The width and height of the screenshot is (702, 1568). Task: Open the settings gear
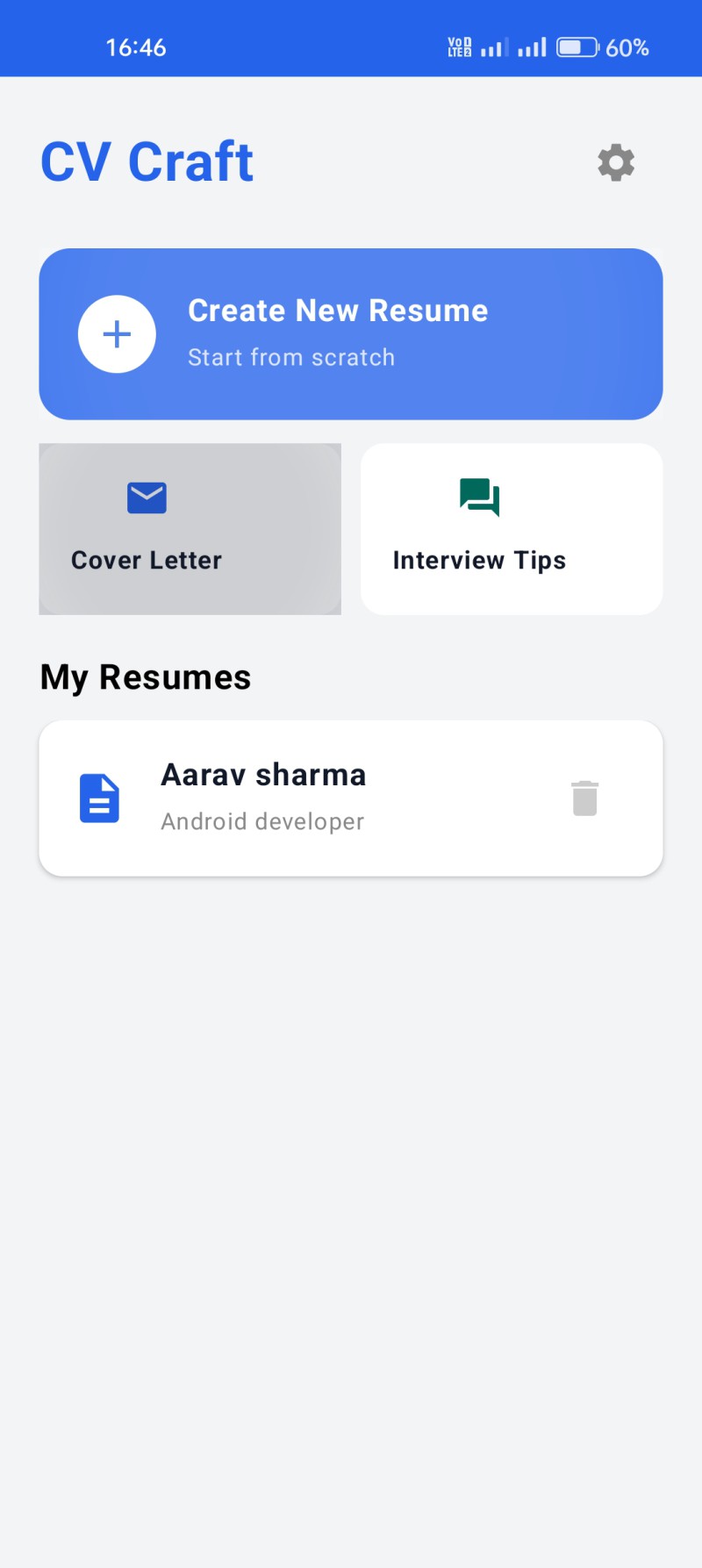pyautogui.click(x=616, y=162)
